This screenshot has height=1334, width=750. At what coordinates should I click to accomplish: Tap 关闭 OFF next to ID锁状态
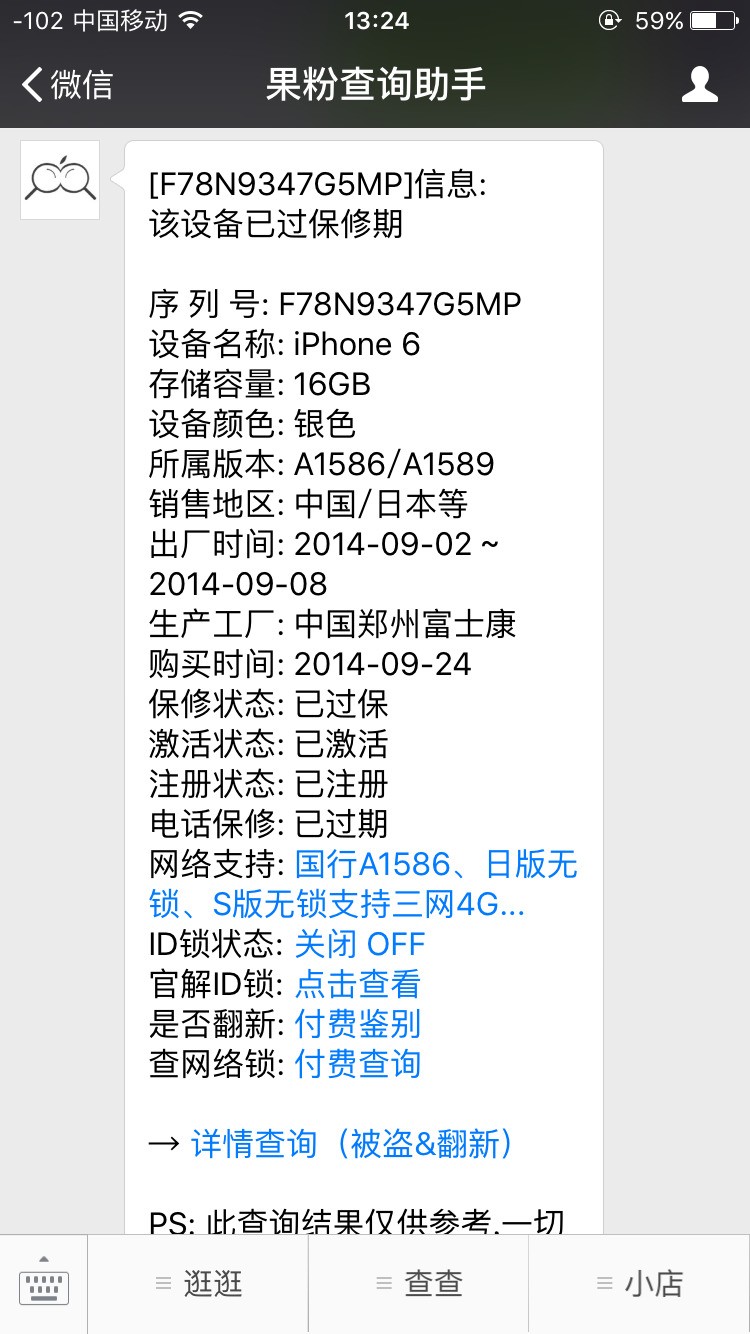[x=360, y=944]
